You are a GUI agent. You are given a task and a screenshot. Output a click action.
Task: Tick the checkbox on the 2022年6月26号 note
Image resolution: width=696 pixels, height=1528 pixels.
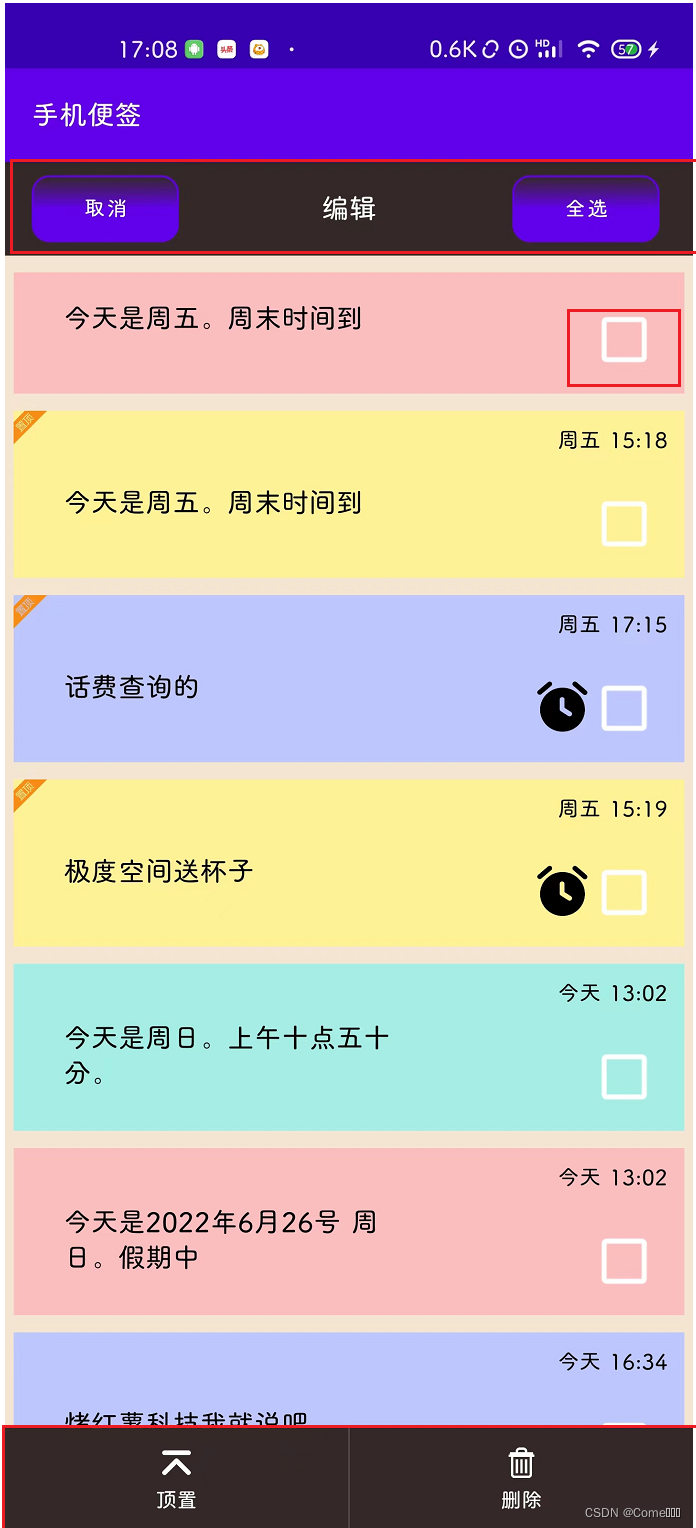(x=624, y=1261)
